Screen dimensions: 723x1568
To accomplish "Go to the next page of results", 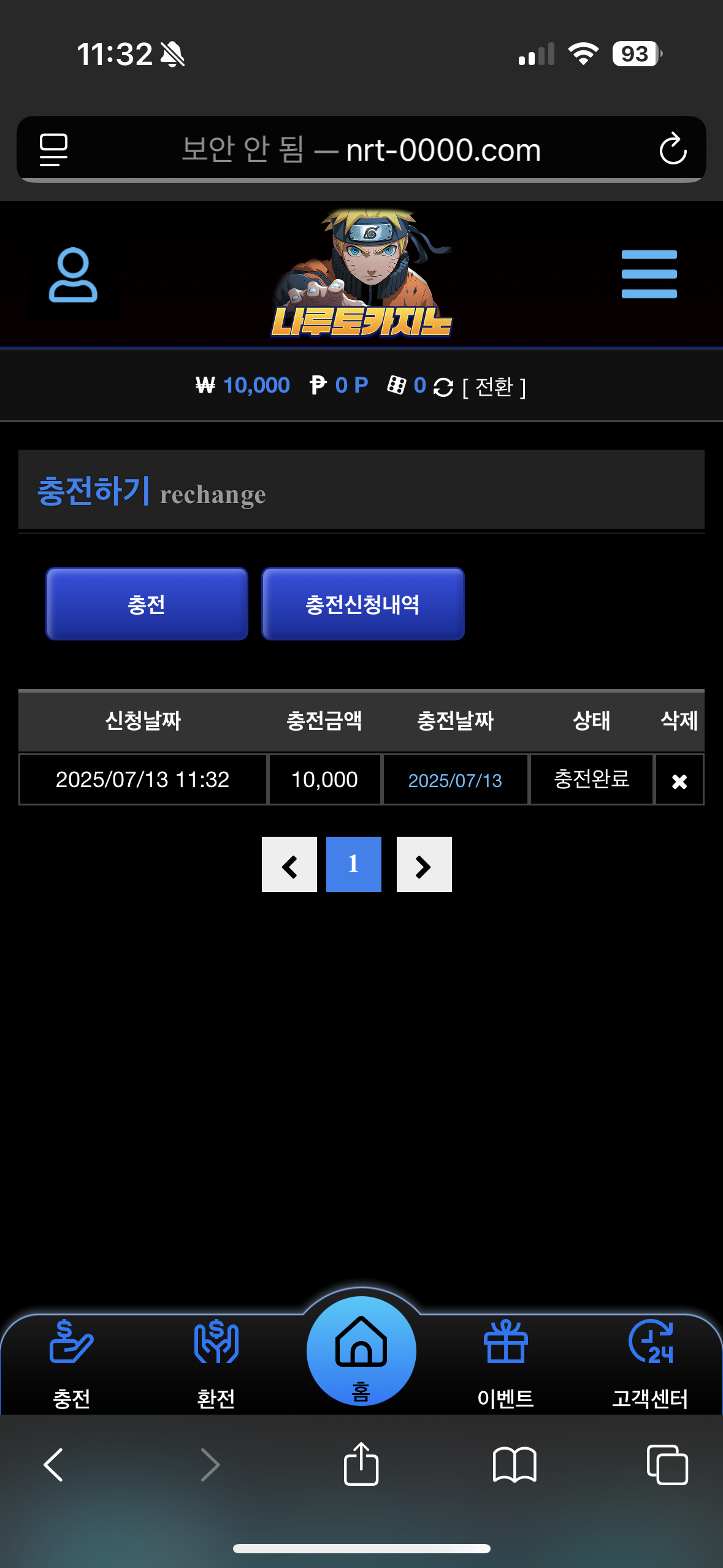I will [x=424, y=864].
